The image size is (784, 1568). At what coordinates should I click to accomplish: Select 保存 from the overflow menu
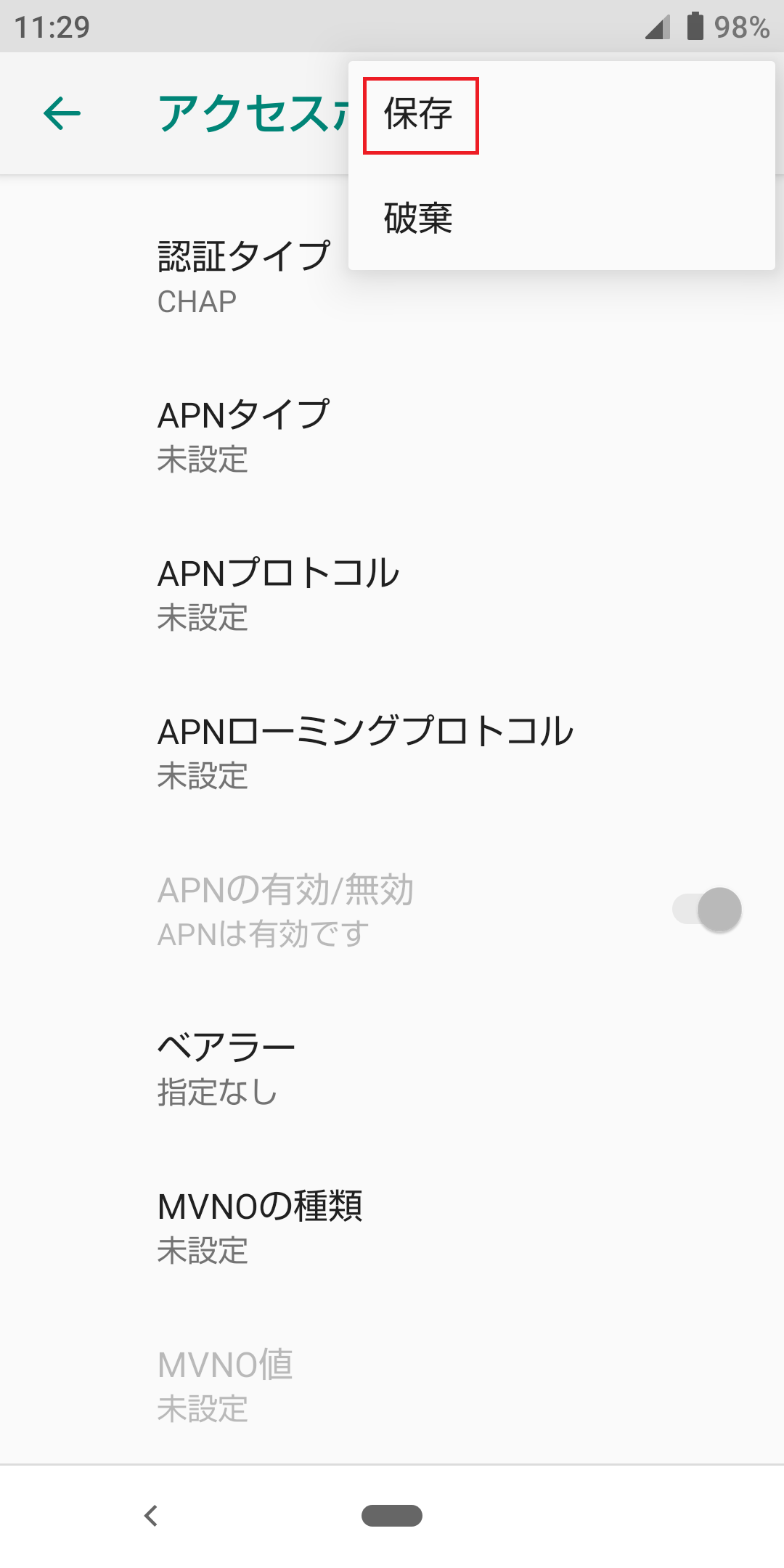click(x=420, y=114)
